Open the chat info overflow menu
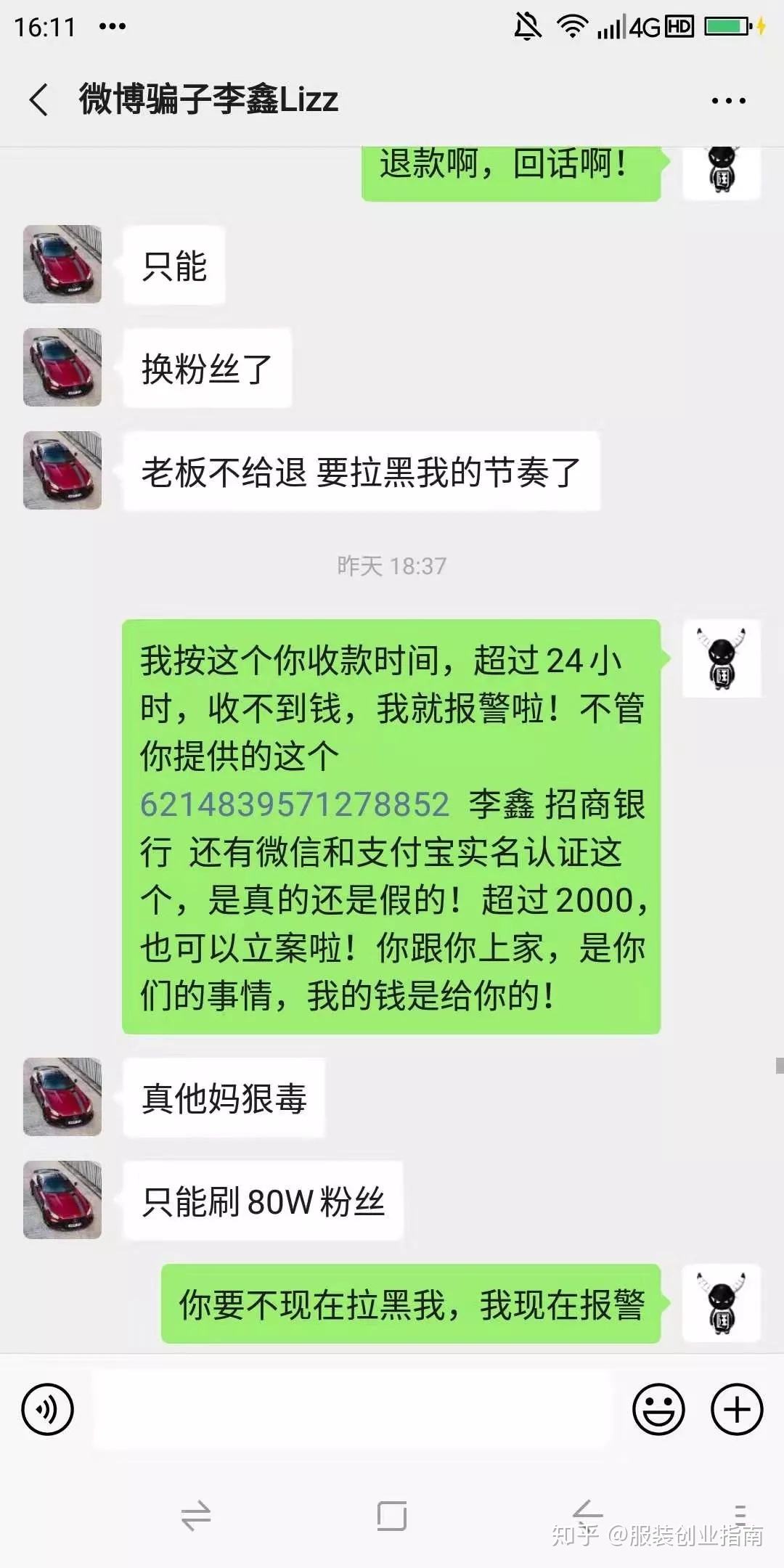 tap(728, 101)
